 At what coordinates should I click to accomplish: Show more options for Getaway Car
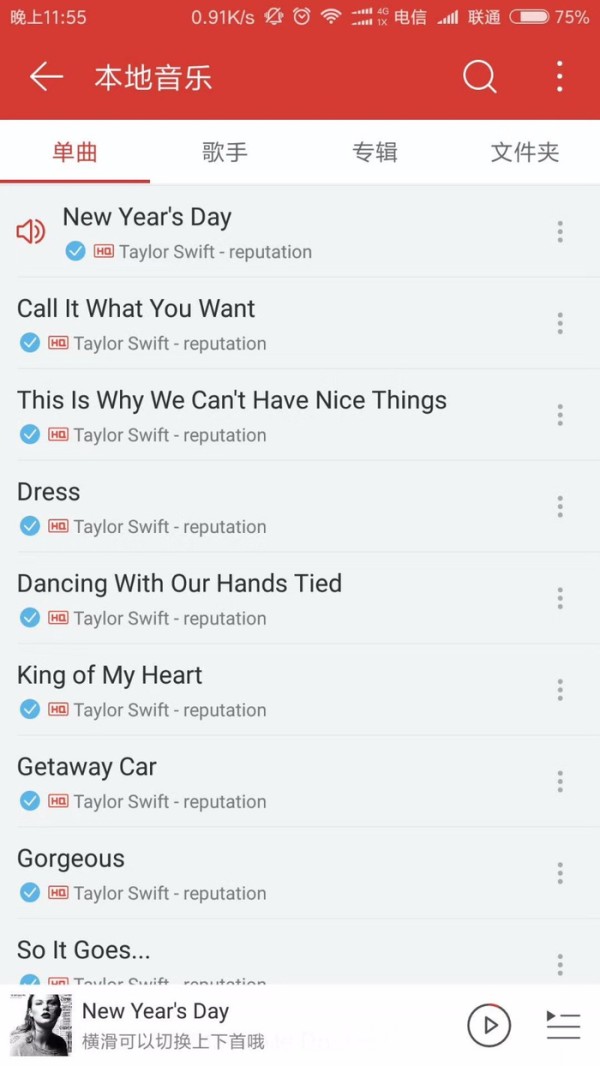560,782
